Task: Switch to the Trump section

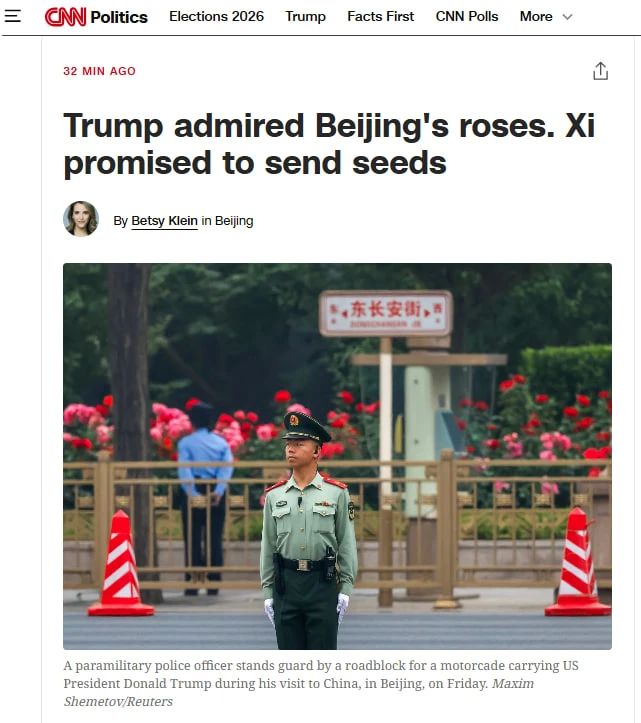Action: click(x=305, y=17)
